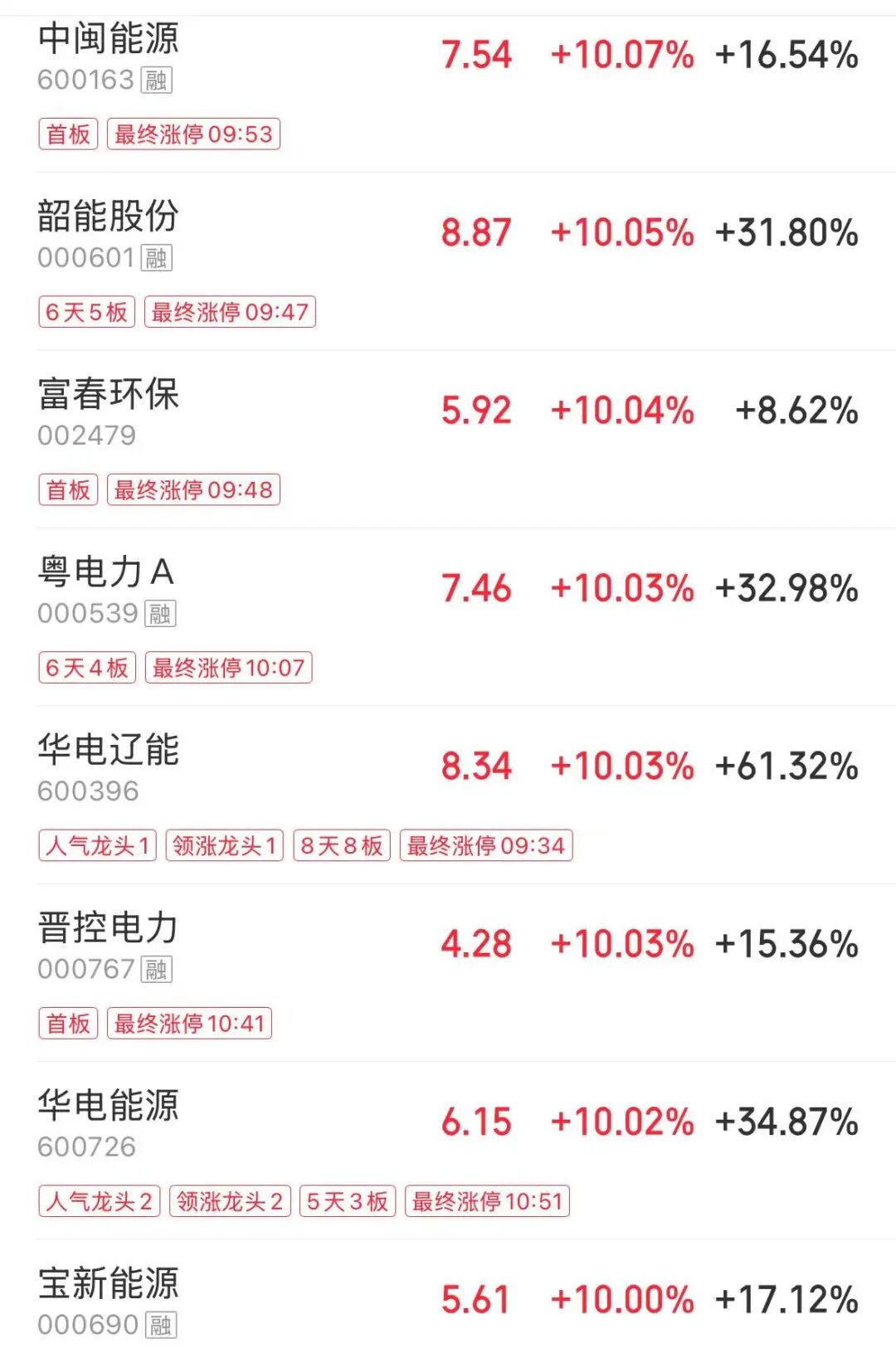Select 宝新能源 from the list
Screen dimensions: 896x1353
click(108, 1283)
